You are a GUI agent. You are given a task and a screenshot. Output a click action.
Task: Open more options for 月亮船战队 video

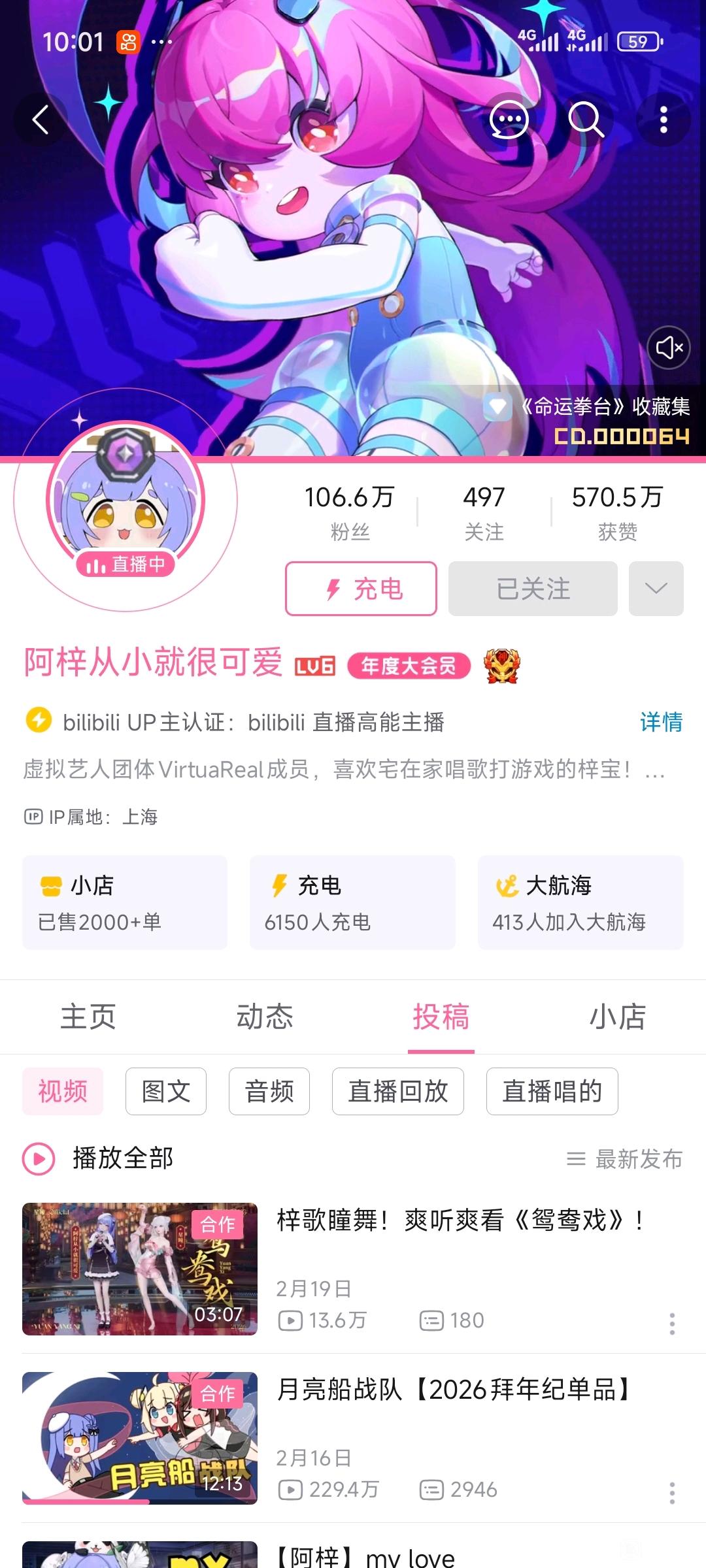click(671, 1493)
